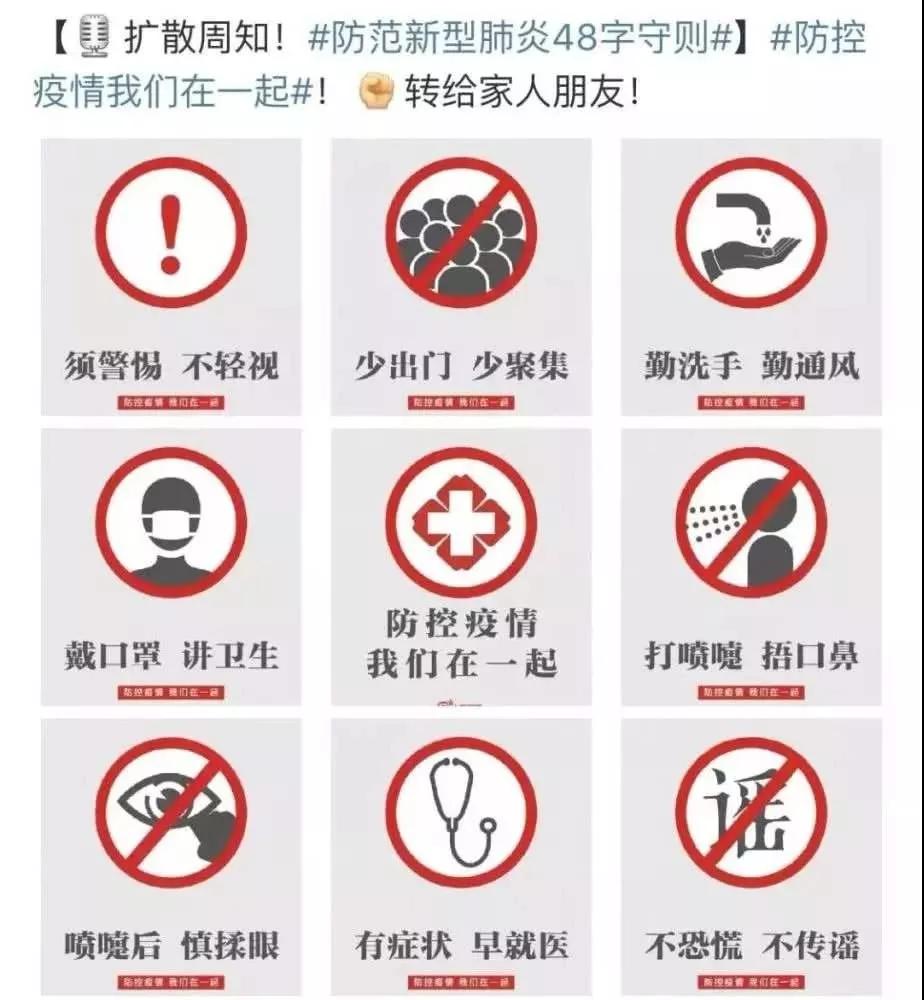Enlarge the 喷嚏后 慎揉眼 picture
This screenshot has width=924, height=1000.
pos(171,856)
